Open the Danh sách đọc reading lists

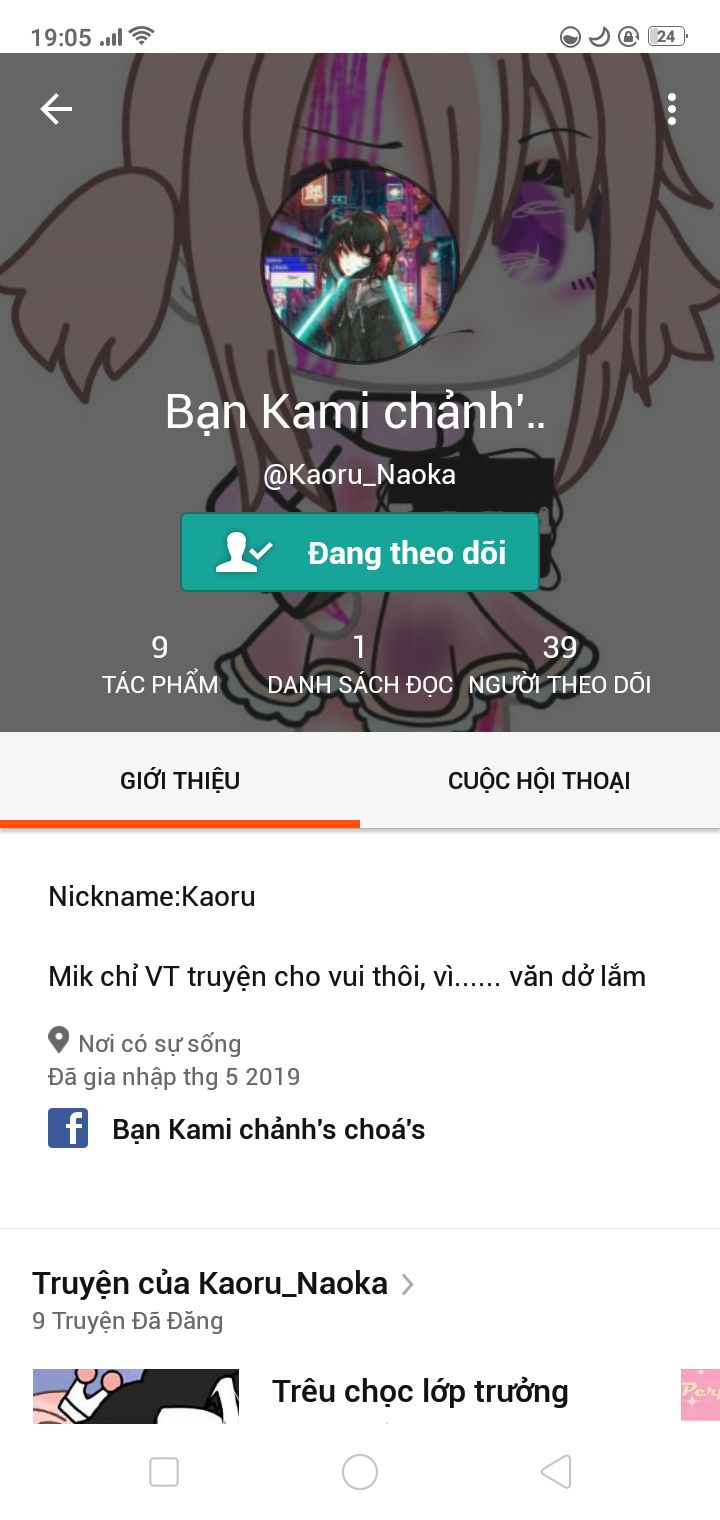click(360, 665)
